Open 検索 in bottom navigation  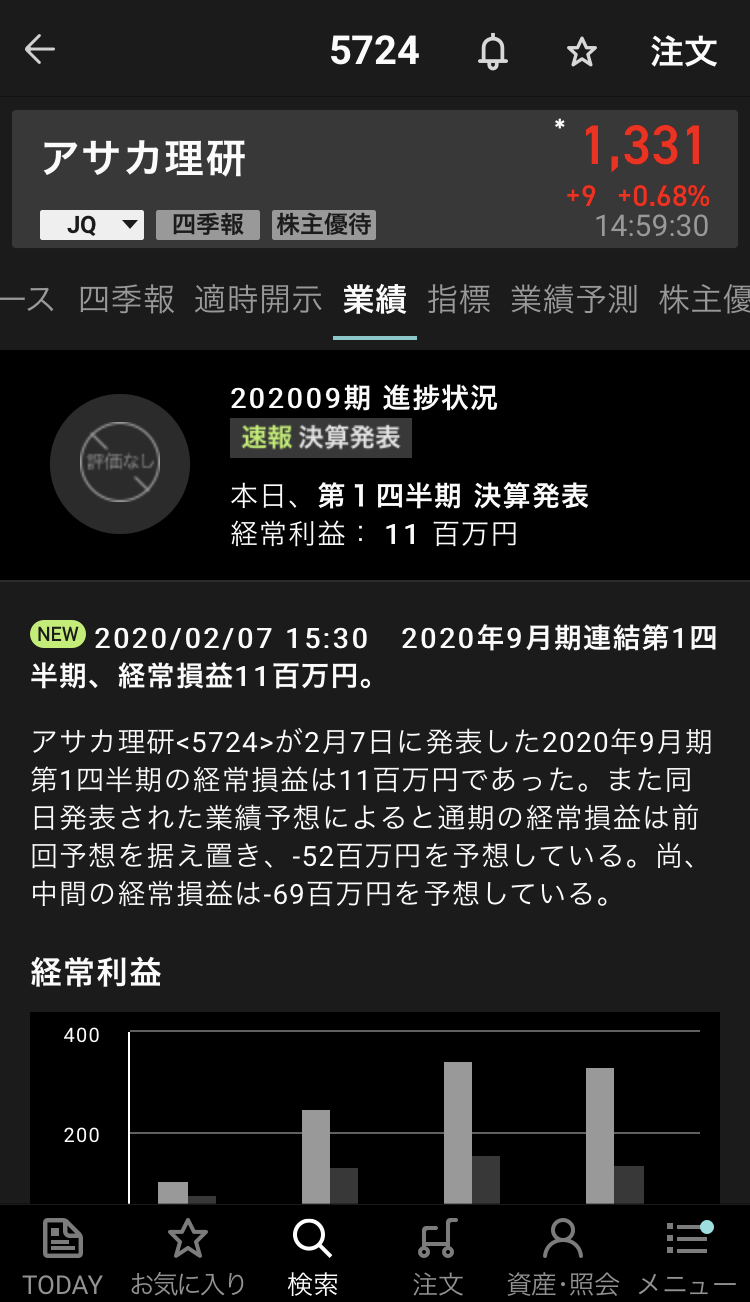312,1256
